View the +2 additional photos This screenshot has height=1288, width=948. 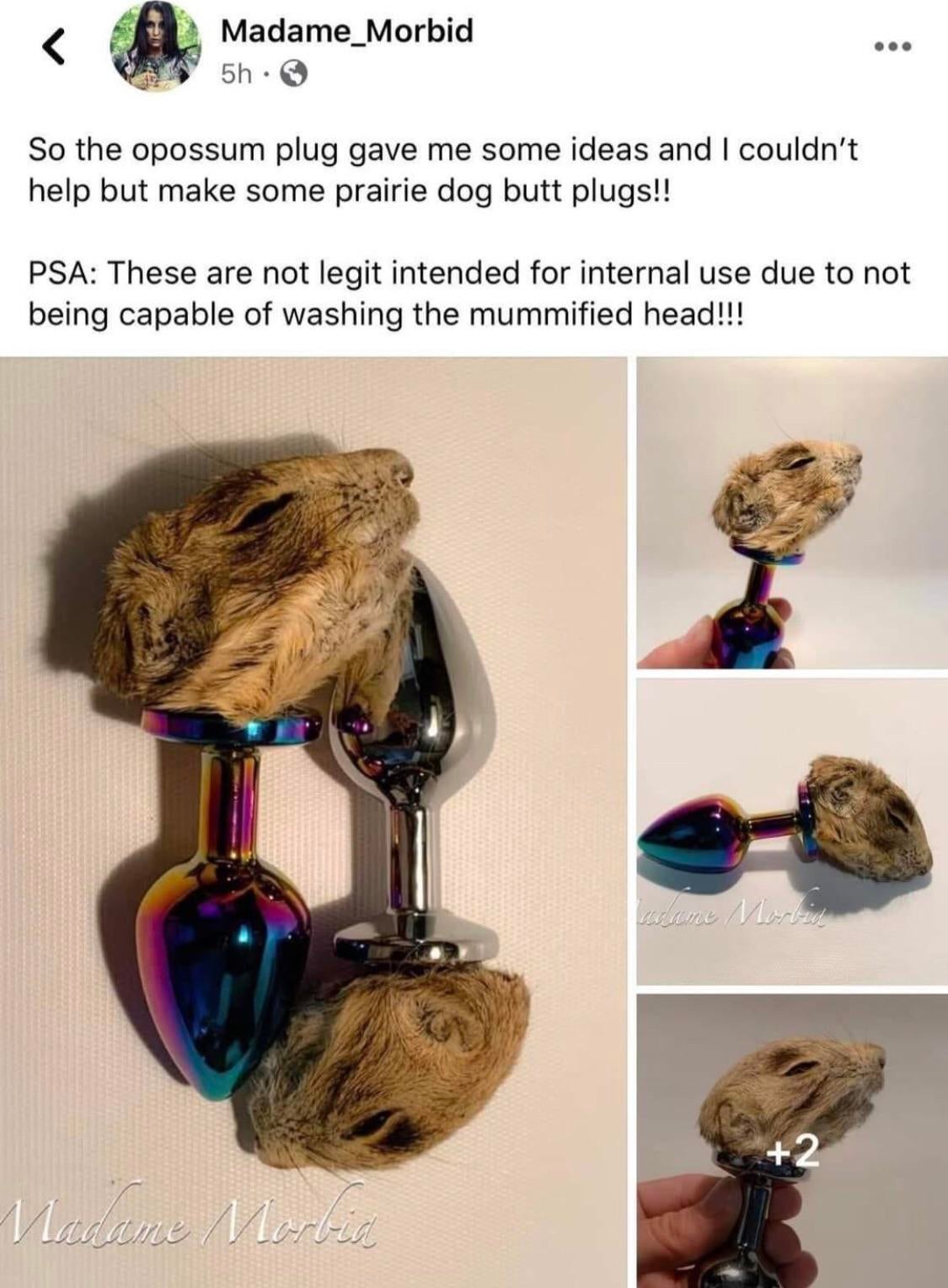pyautogui.click(x=791, y=1141)
